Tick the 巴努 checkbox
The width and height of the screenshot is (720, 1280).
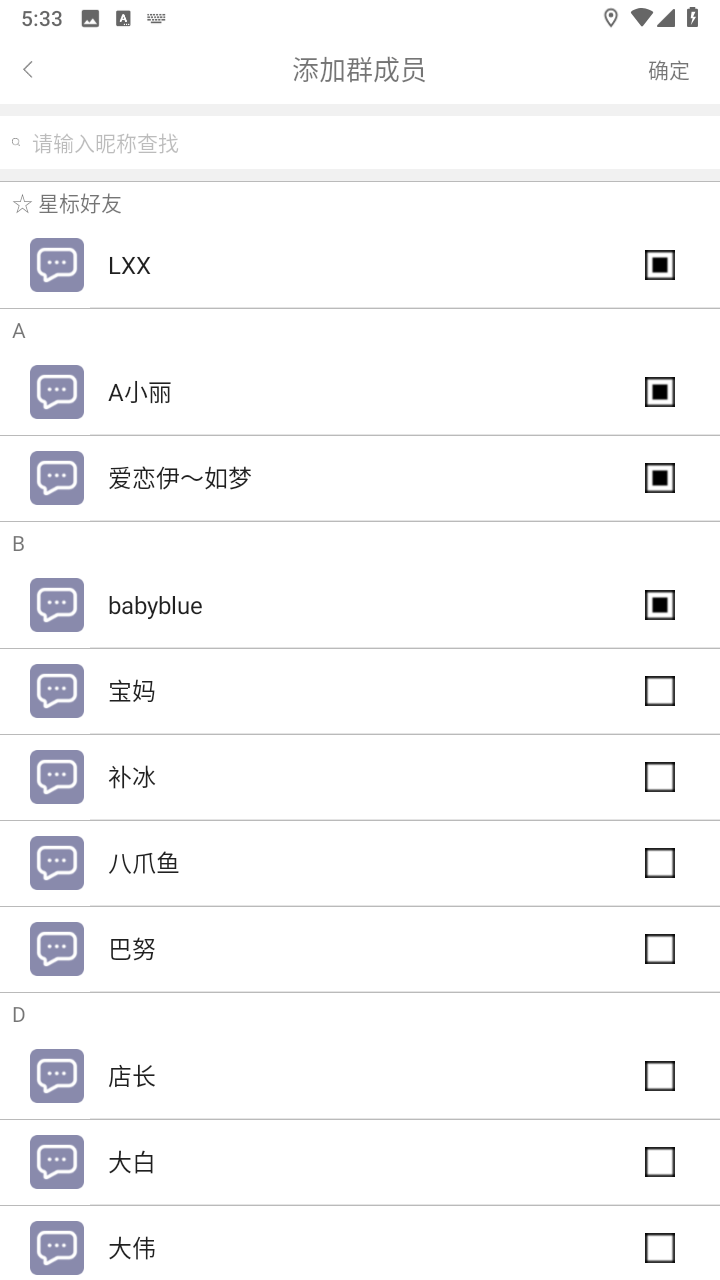(x=660, y=949)
